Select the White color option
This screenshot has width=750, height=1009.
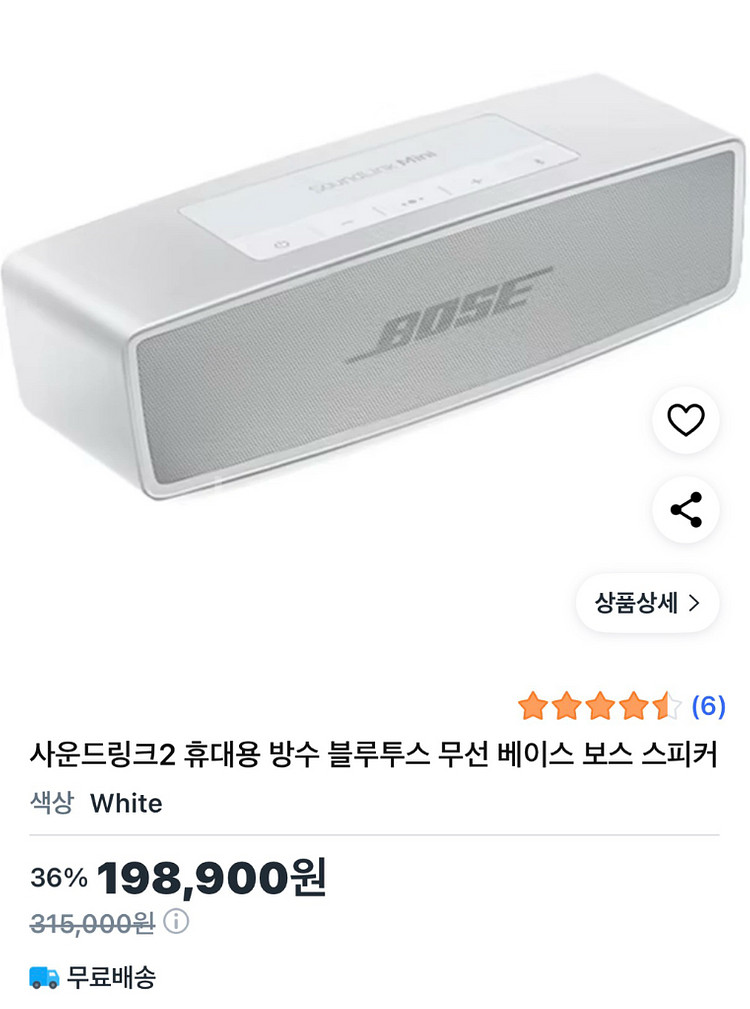pos(126,803)
